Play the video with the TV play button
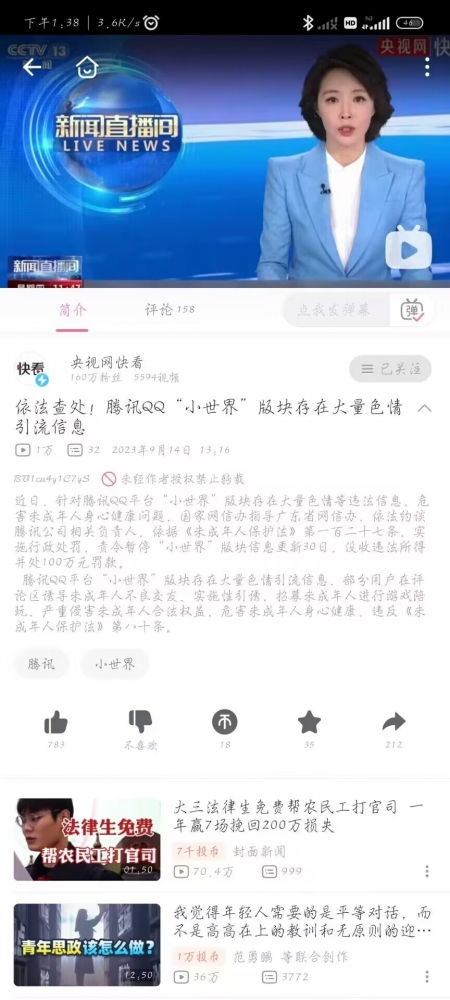The height and width of the screenshot is (1000, 450). 409,249
